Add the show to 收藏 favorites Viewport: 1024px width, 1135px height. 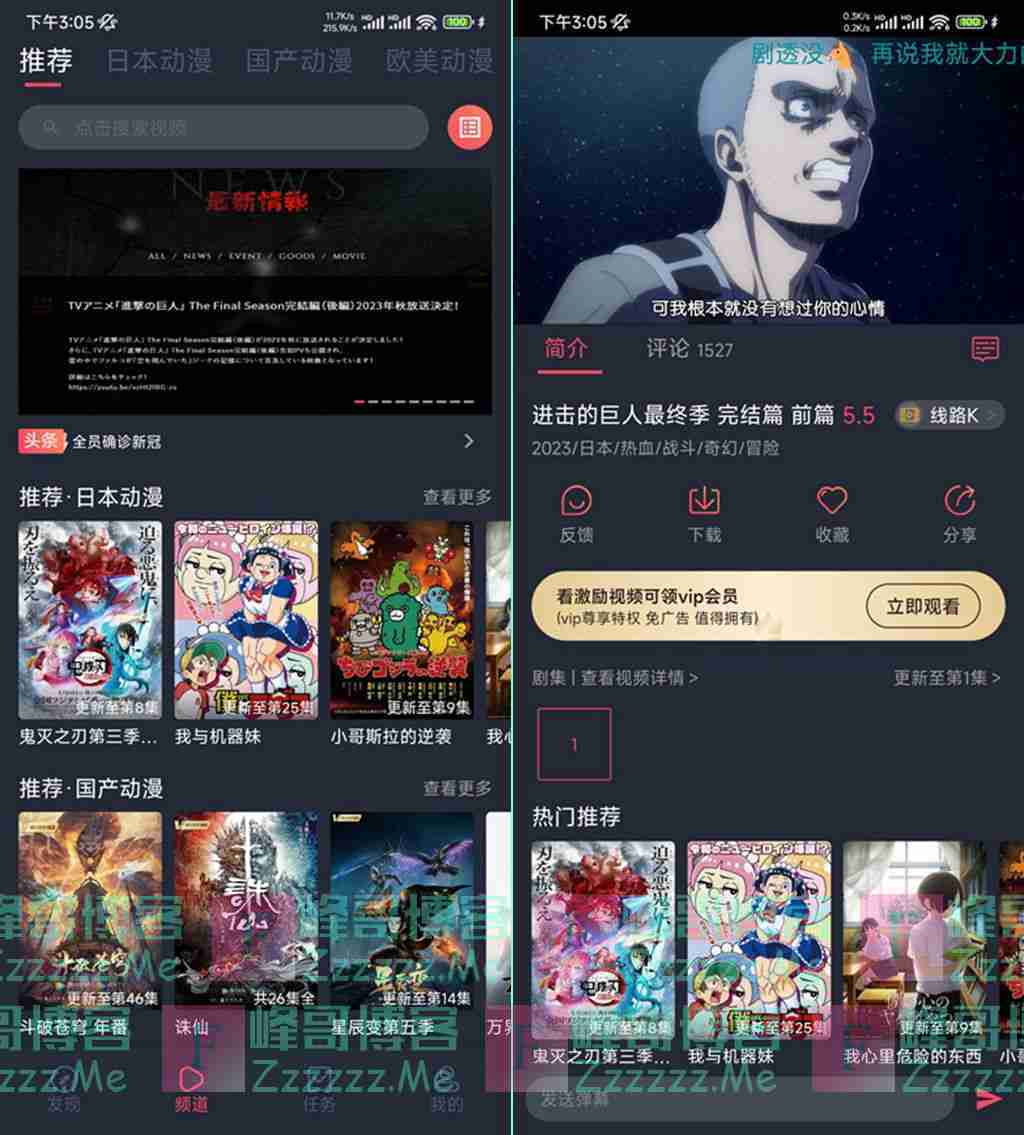click(832, 513)
